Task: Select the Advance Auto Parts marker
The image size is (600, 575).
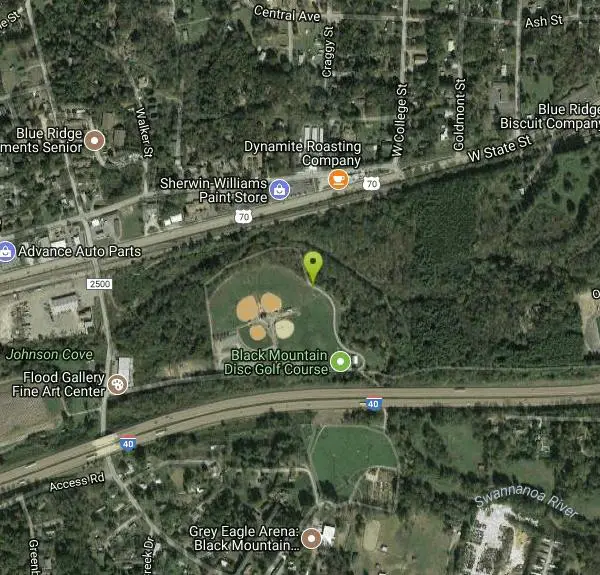Action: [6, 249]
